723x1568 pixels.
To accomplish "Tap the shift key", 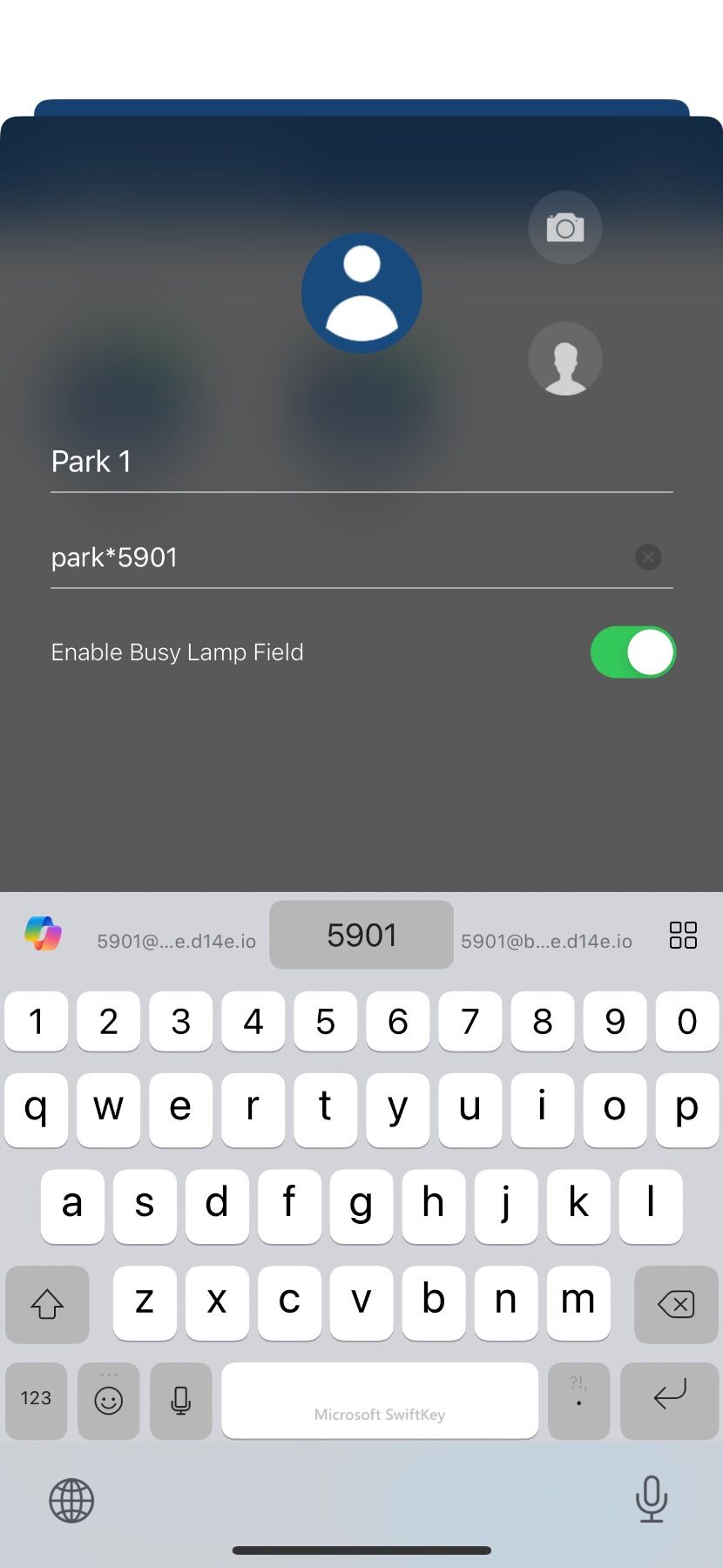I will point(47,1304).
